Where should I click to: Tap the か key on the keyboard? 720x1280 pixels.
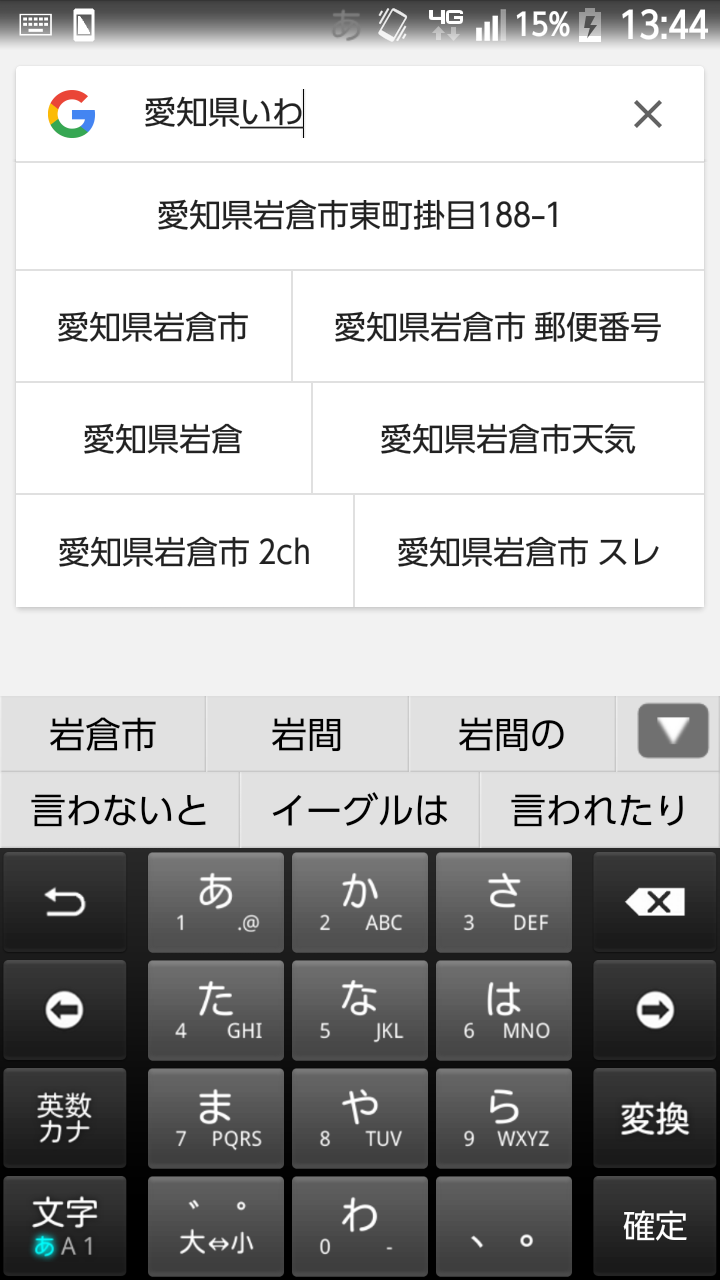point(360,903)
